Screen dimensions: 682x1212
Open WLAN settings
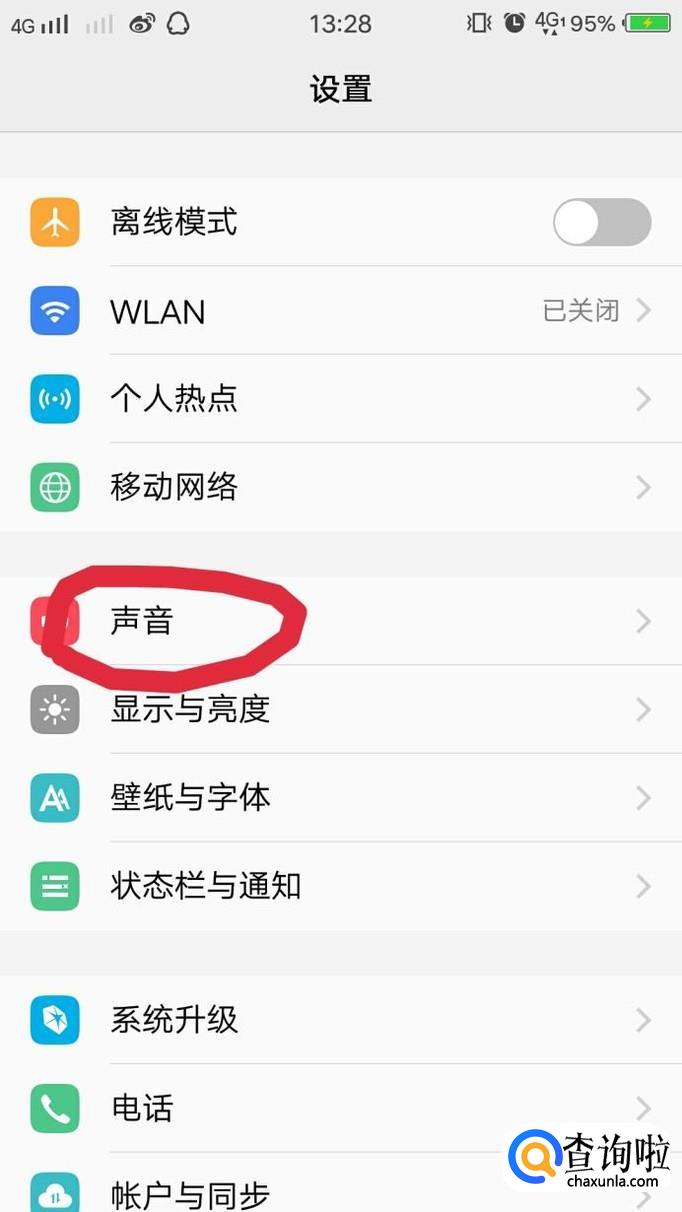coord(340,311)
